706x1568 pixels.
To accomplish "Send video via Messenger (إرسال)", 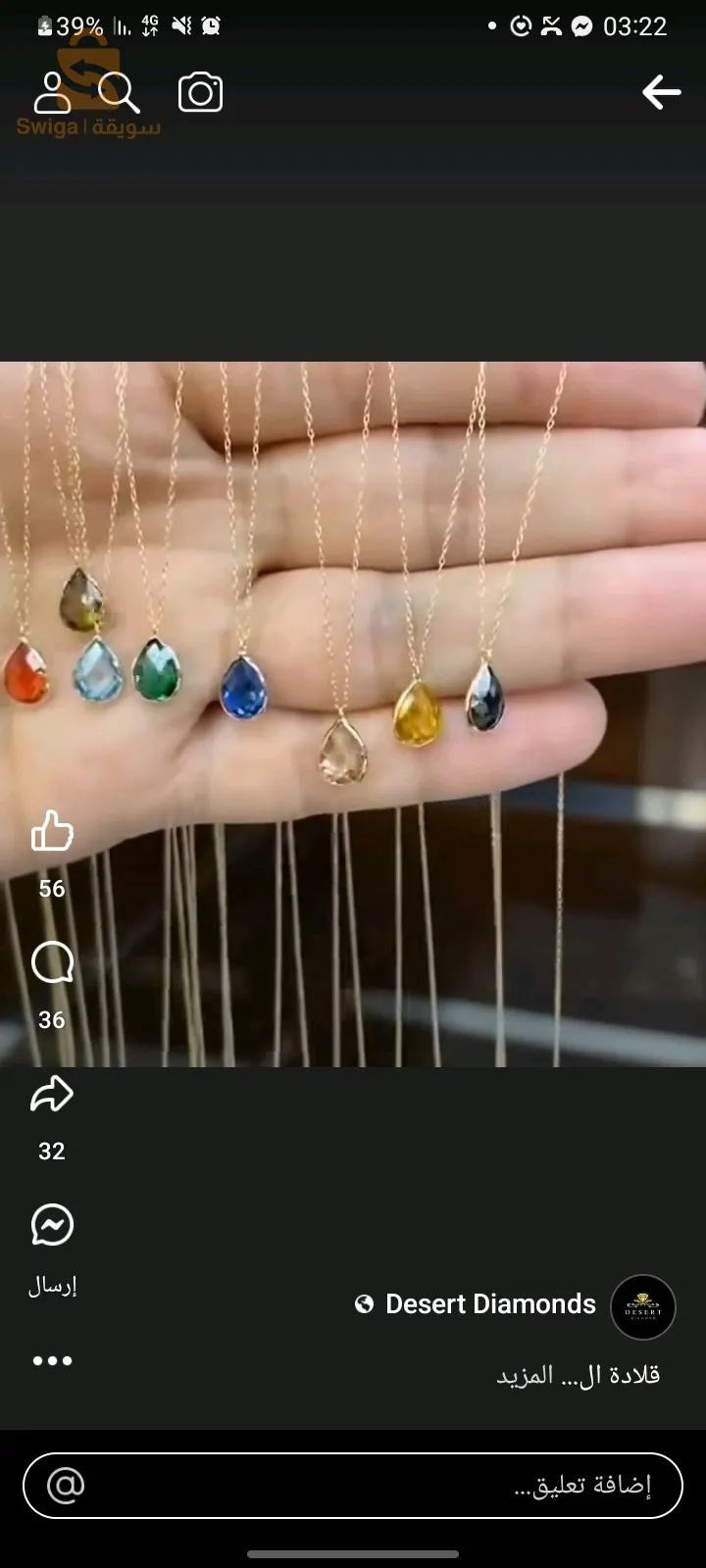I will (52, 1225).
